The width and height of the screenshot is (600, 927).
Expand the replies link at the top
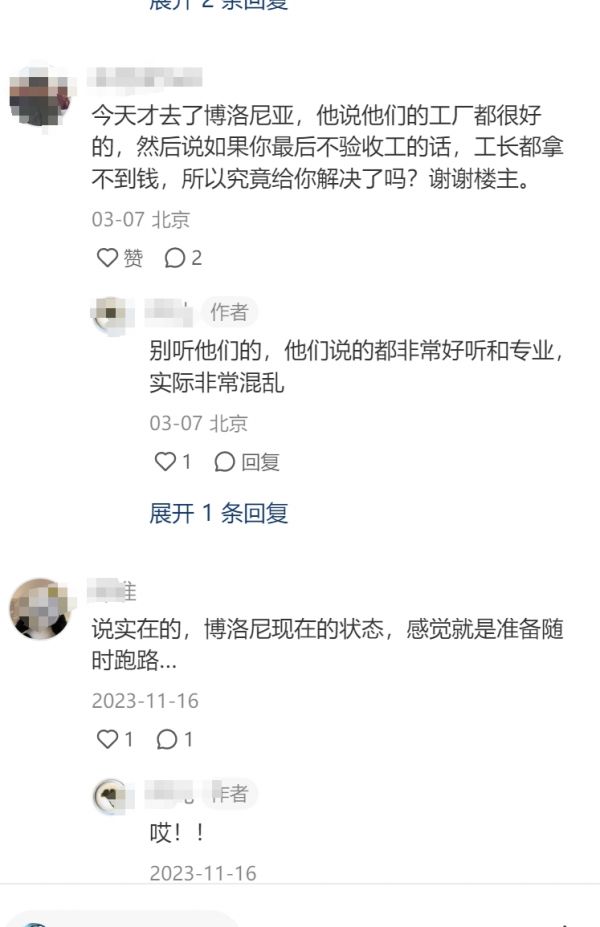click(218, 5)
